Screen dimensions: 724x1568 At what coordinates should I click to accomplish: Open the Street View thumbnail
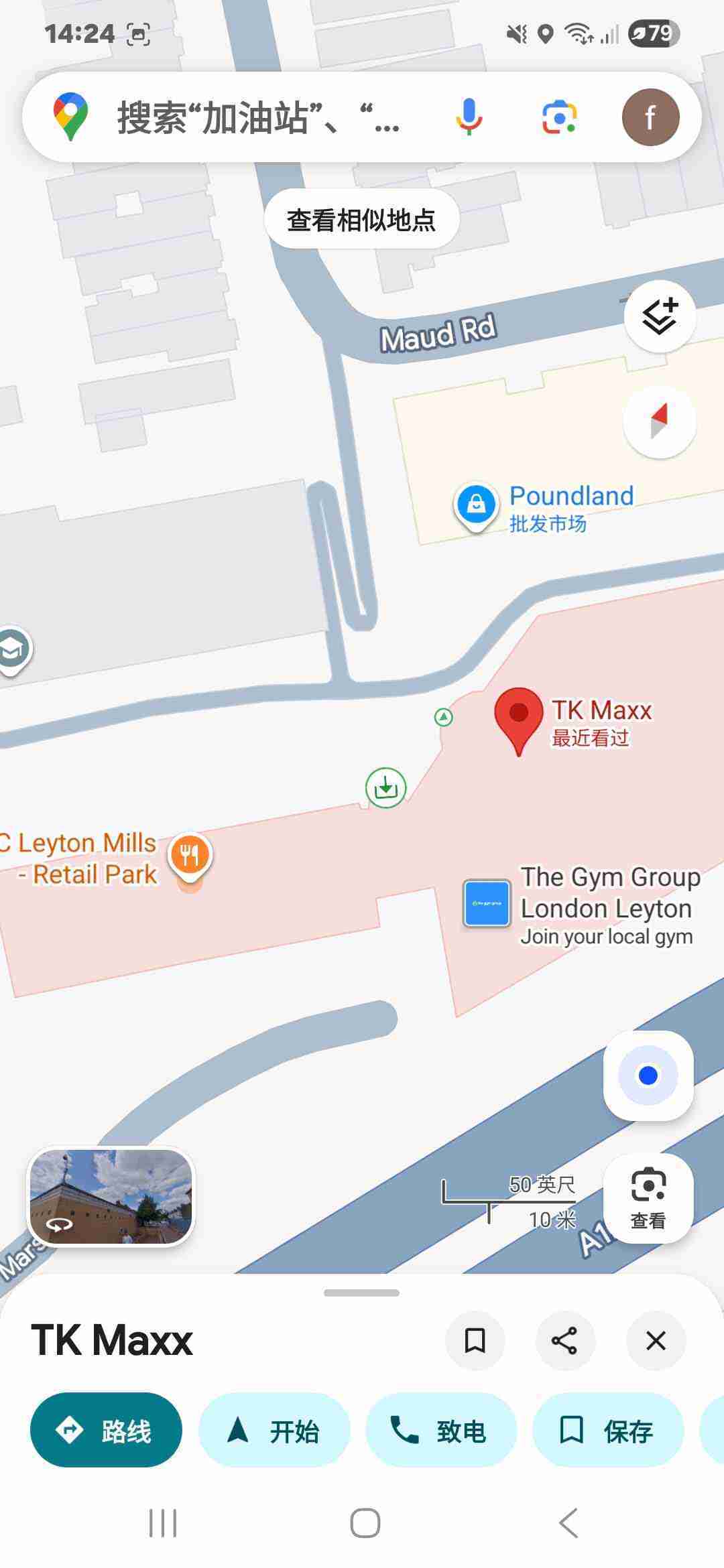click(x=111, y=1196)
